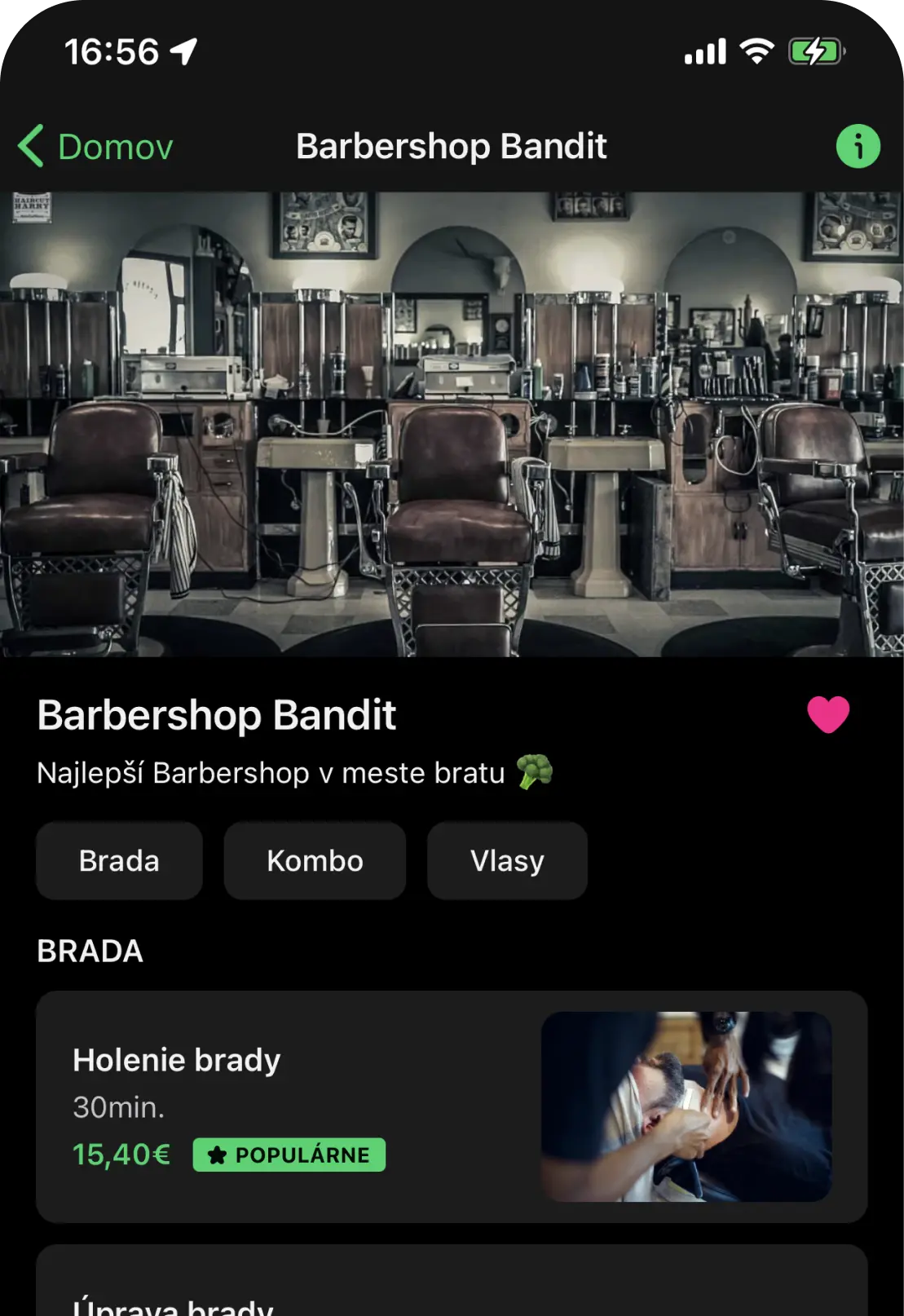Select the 15,40€ price label
Viewport: 904px width, 1316px height.
pos(121,1153)
